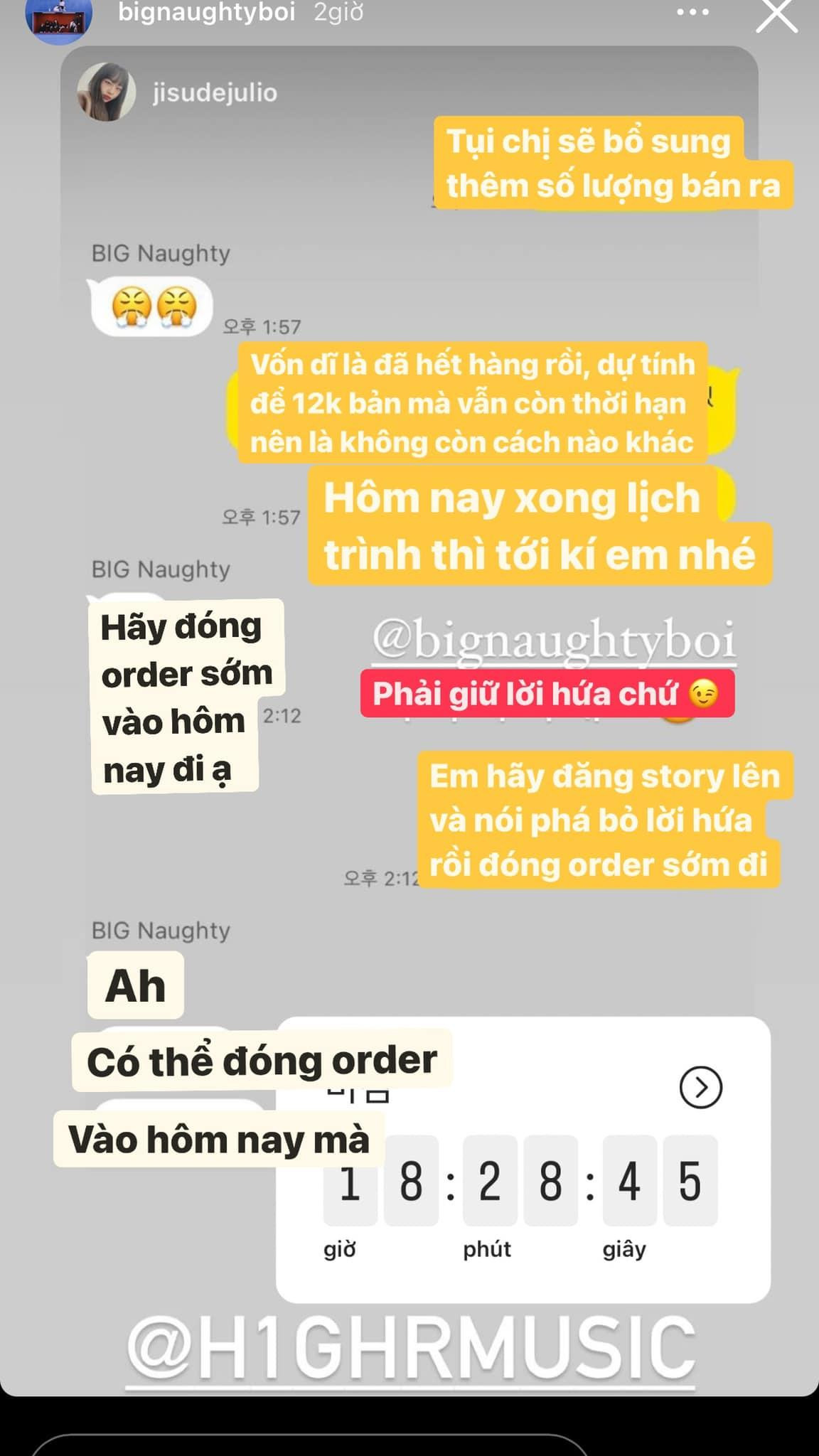The image size is (819, 1456).
Task: Tap the '2giờ' story timestamp
Action: point(340,11)
